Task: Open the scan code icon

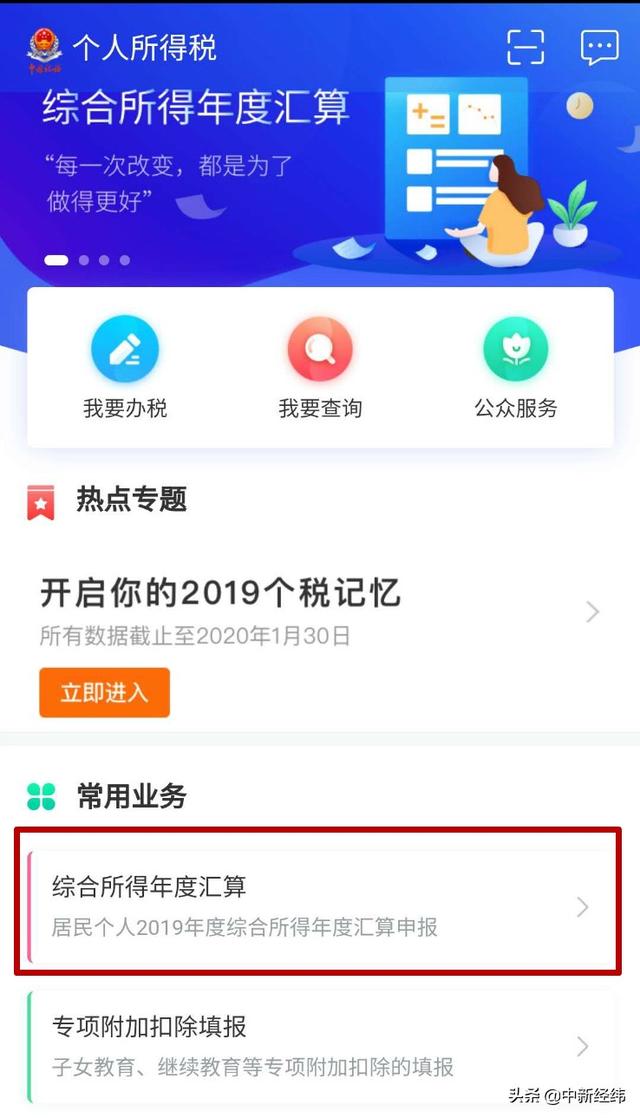Action: pos(526,48)
